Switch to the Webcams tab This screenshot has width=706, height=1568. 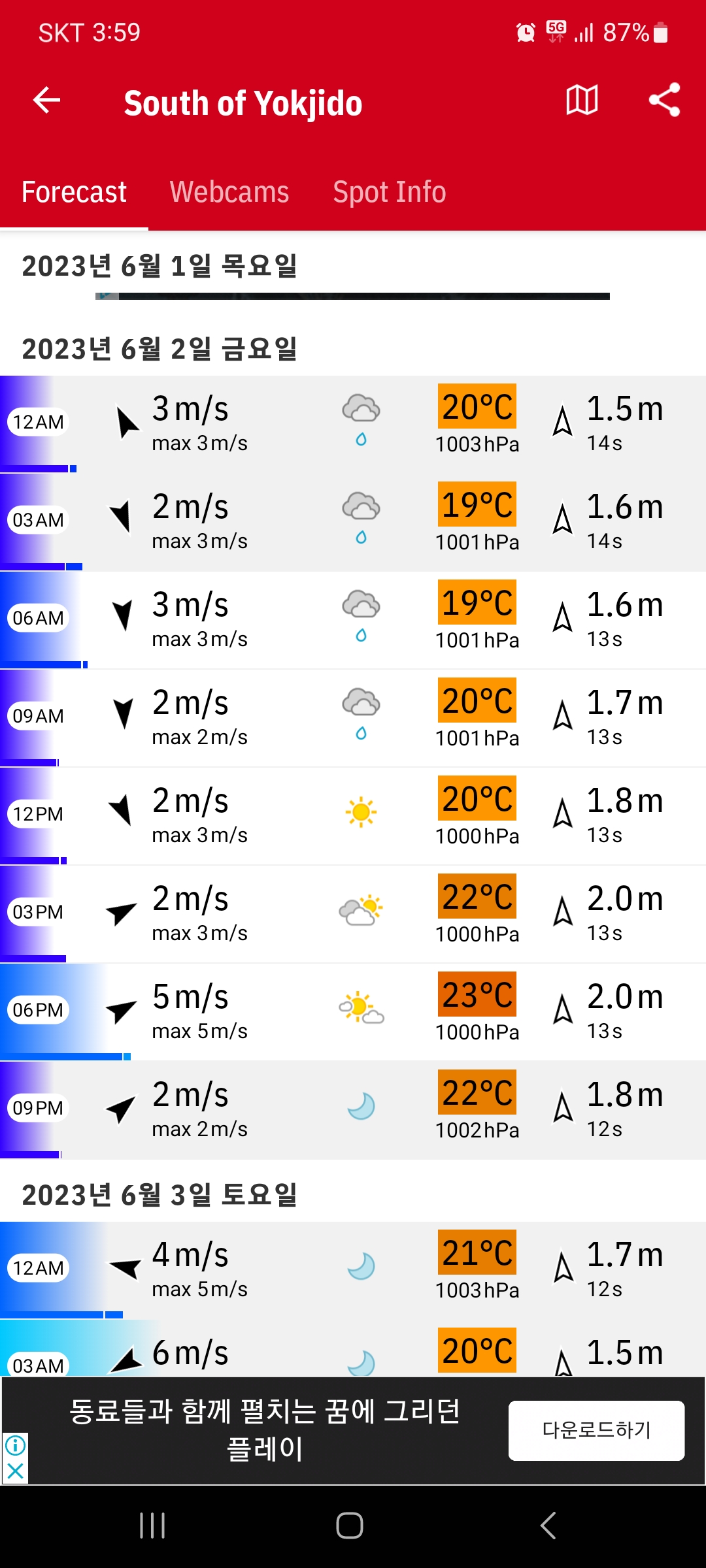pyautogui.click(x=229, y=192)
